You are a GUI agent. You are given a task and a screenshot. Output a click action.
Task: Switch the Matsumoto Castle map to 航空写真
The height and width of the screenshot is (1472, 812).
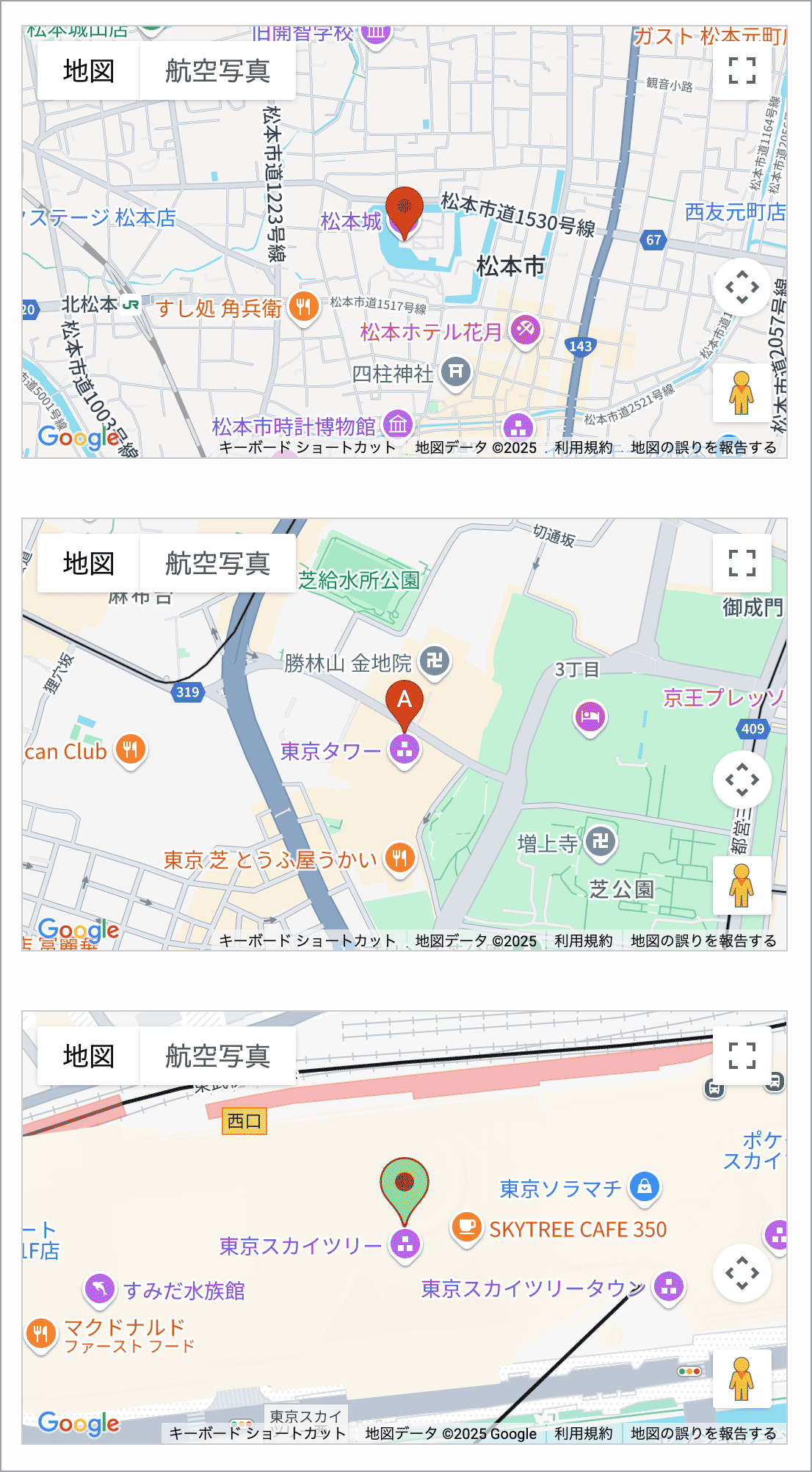[217, 70]
